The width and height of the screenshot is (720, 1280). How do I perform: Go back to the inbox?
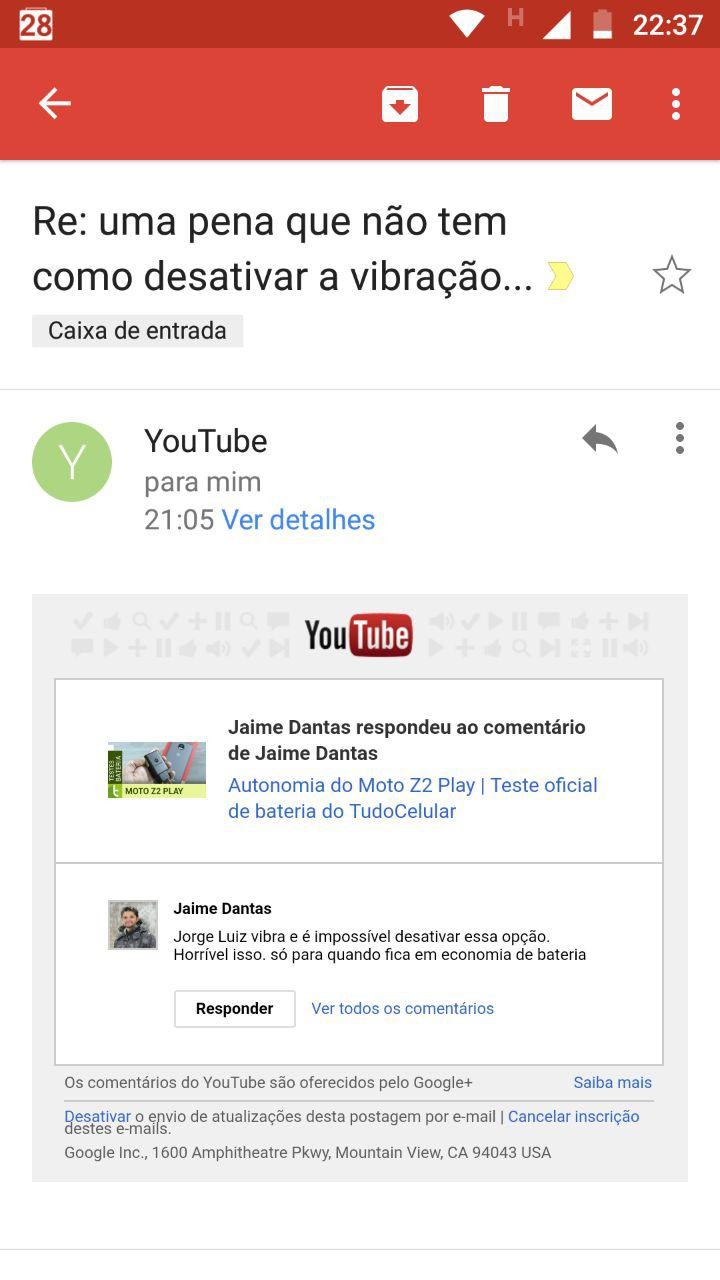[x=55, y=104]
